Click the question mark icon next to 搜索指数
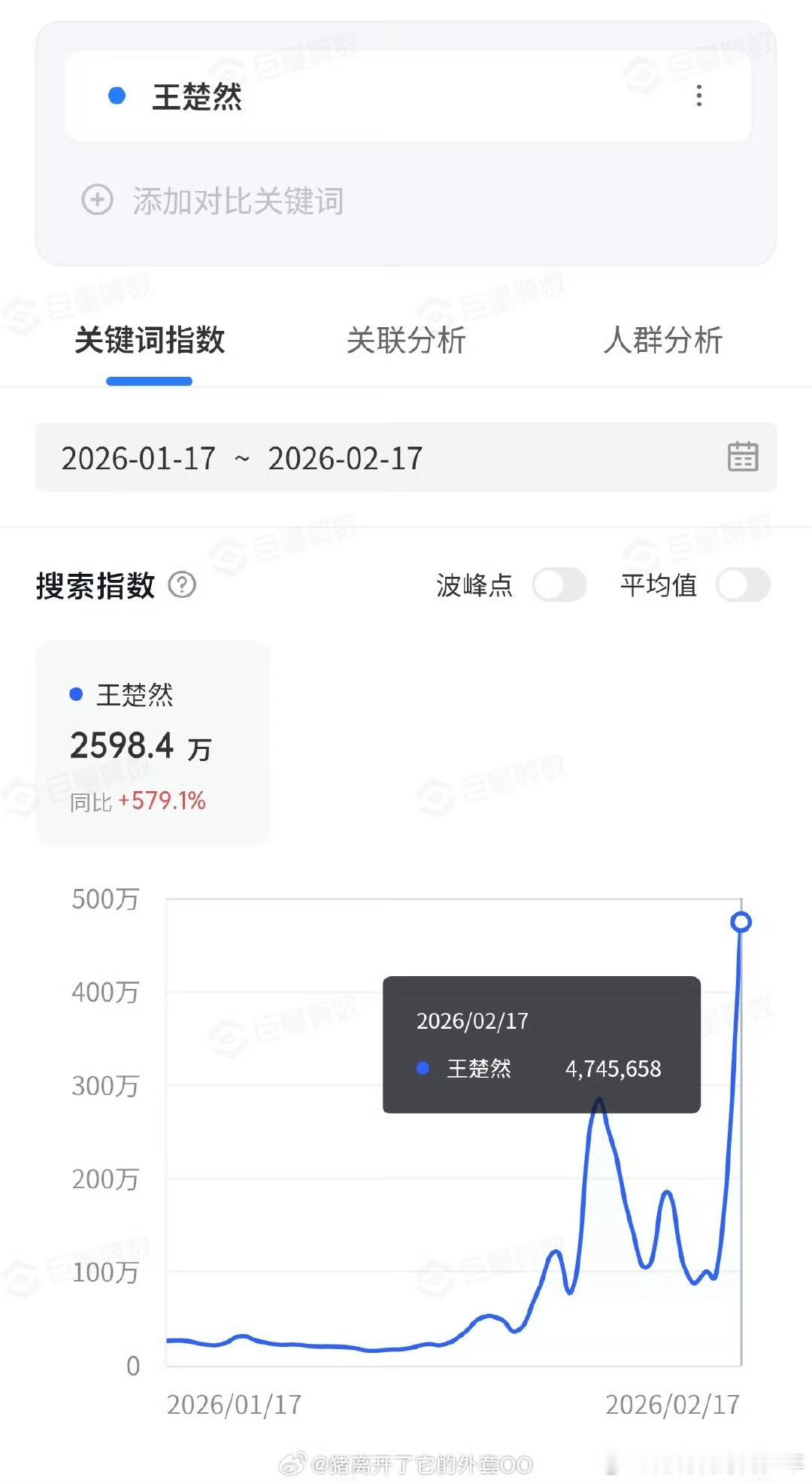Screen dimensions: 812x1483 [183, 587]
